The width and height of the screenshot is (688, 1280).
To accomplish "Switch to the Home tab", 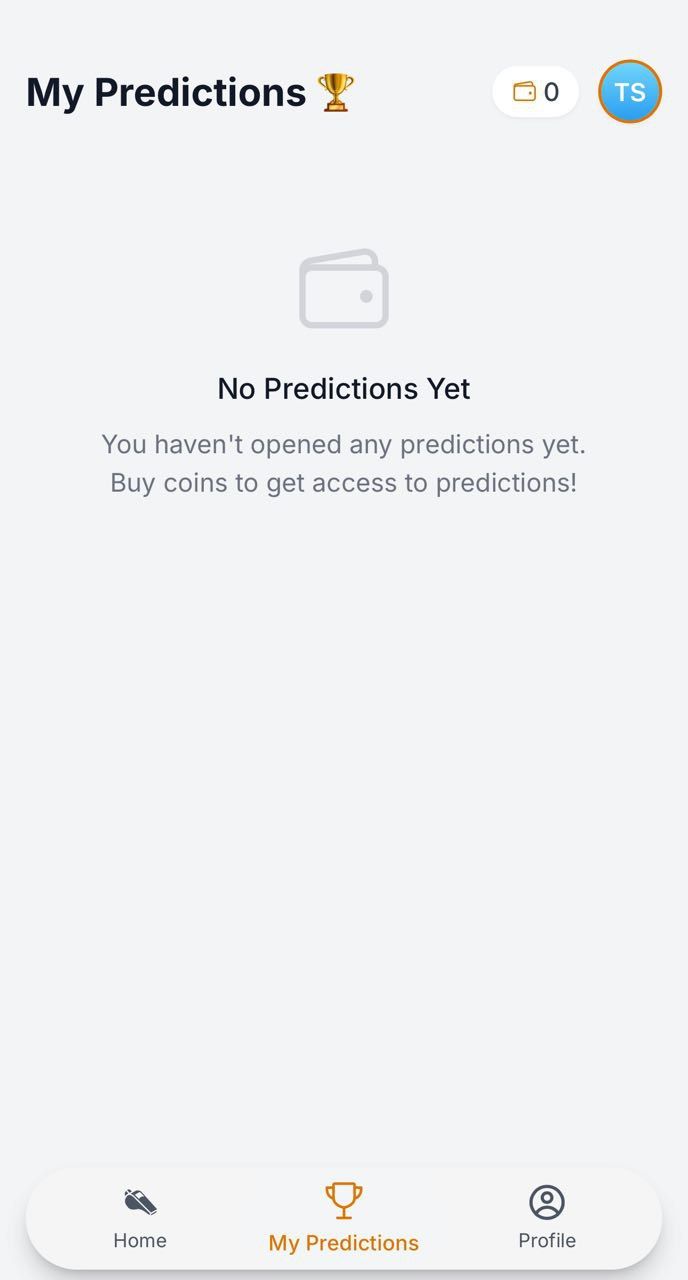I will pyautogui.click(x=140, y=1219).
